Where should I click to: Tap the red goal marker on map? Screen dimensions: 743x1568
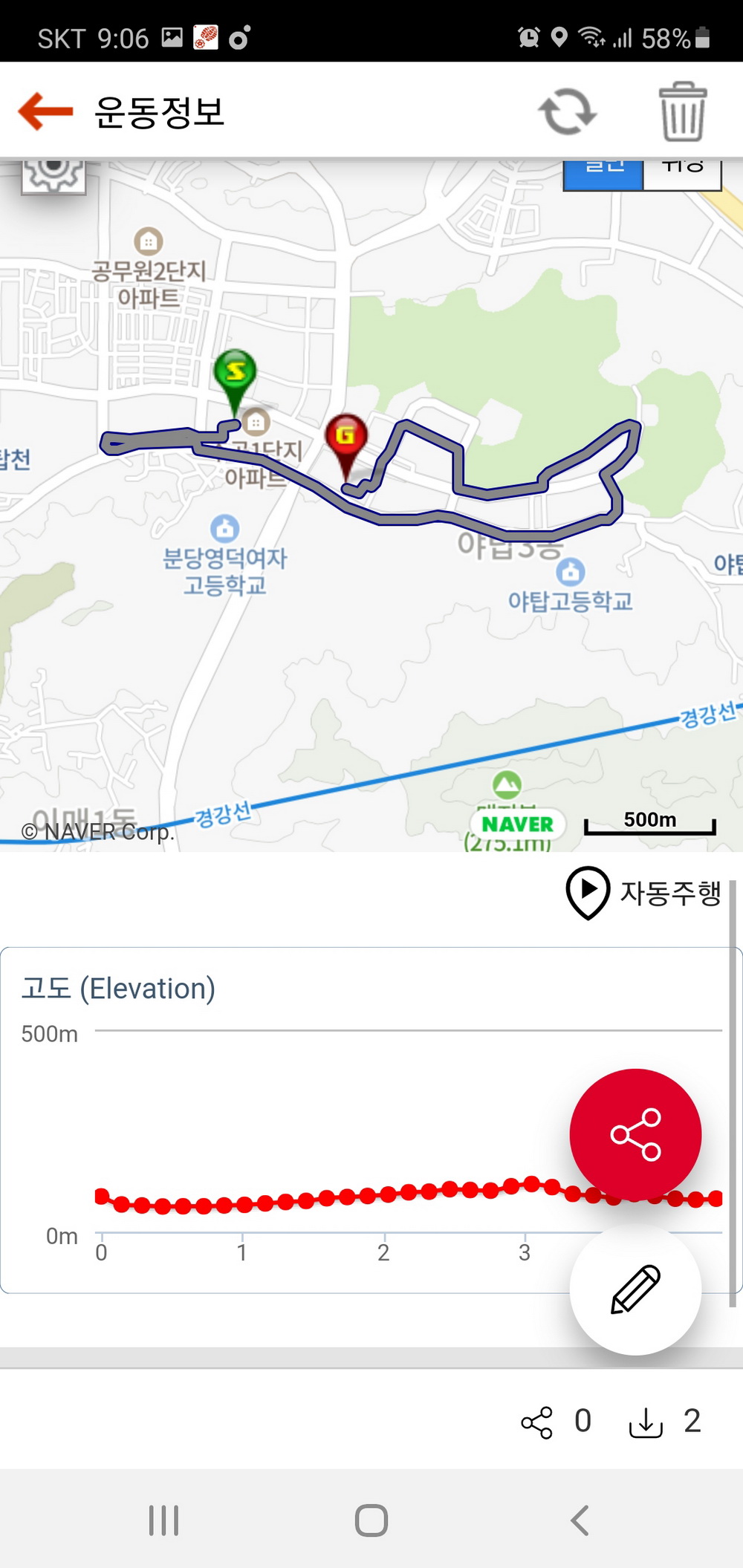tap(346, 438)
